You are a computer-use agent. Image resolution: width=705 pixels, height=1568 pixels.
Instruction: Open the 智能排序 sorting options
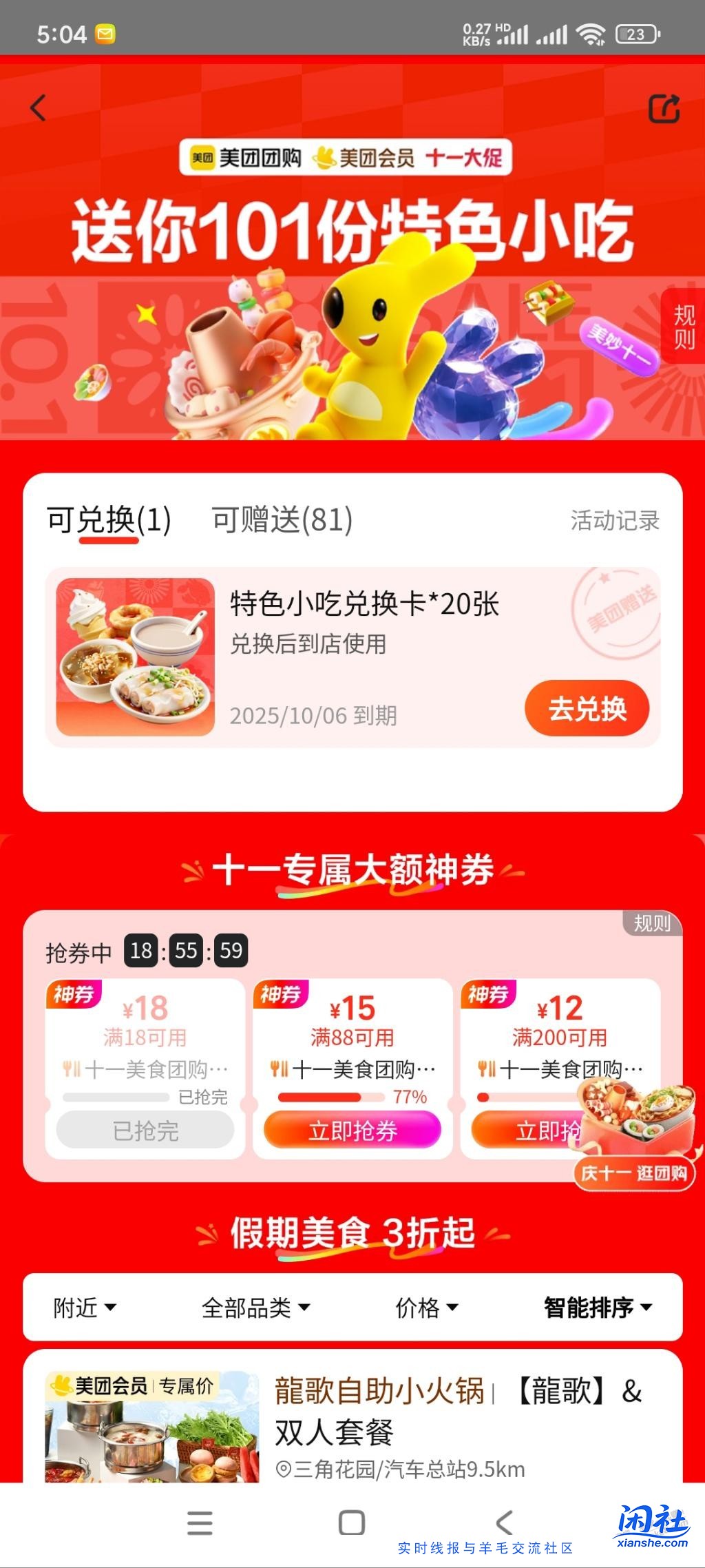pyautogui.click(x=596, y=1307)
